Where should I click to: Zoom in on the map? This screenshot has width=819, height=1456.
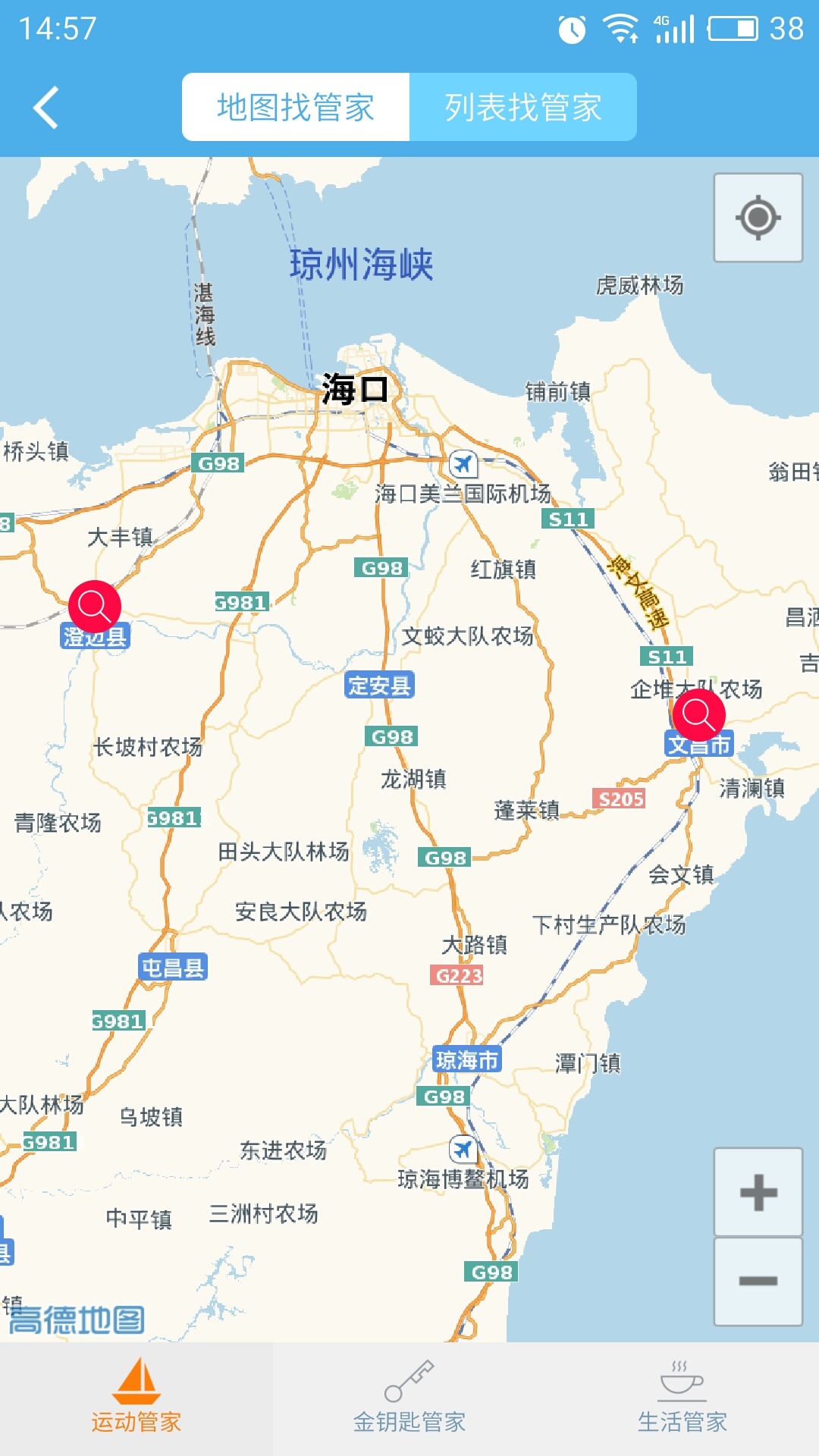(x=758, y=1192)
